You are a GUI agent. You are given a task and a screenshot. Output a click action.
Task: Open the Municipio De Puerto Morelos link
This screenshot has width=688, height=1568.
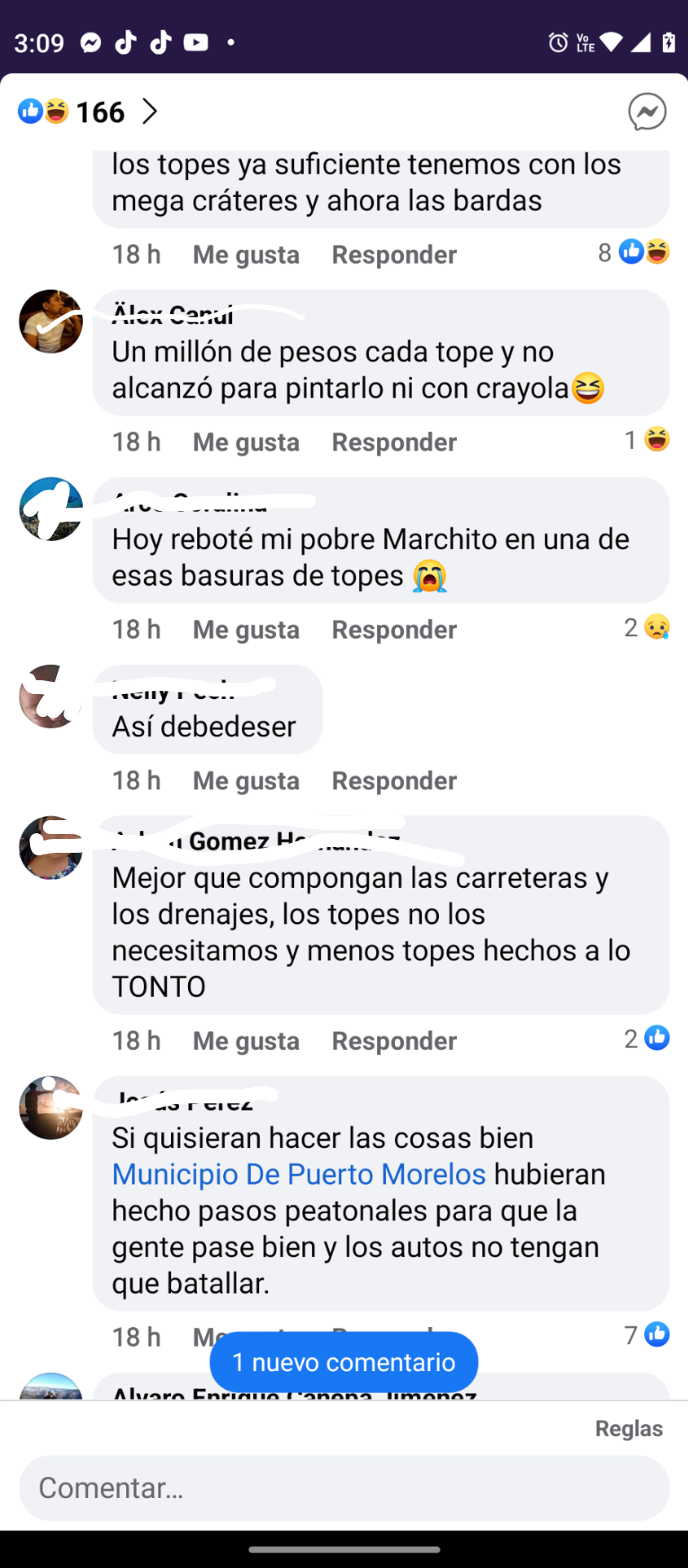tap(299, 1174)
